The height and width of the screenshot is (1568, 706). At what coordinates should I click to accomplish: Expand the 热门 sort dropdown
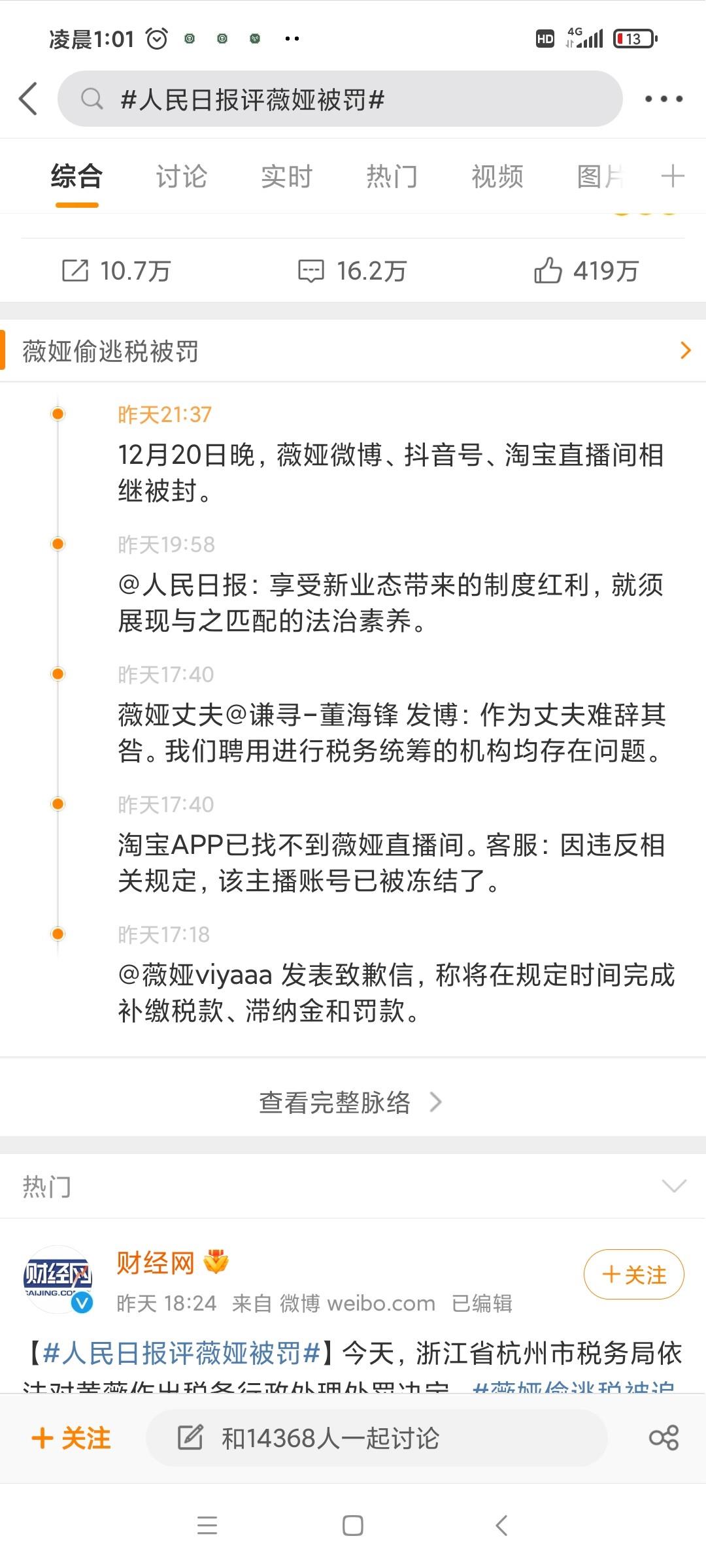pyautogui.click(x=673, y=1186)
